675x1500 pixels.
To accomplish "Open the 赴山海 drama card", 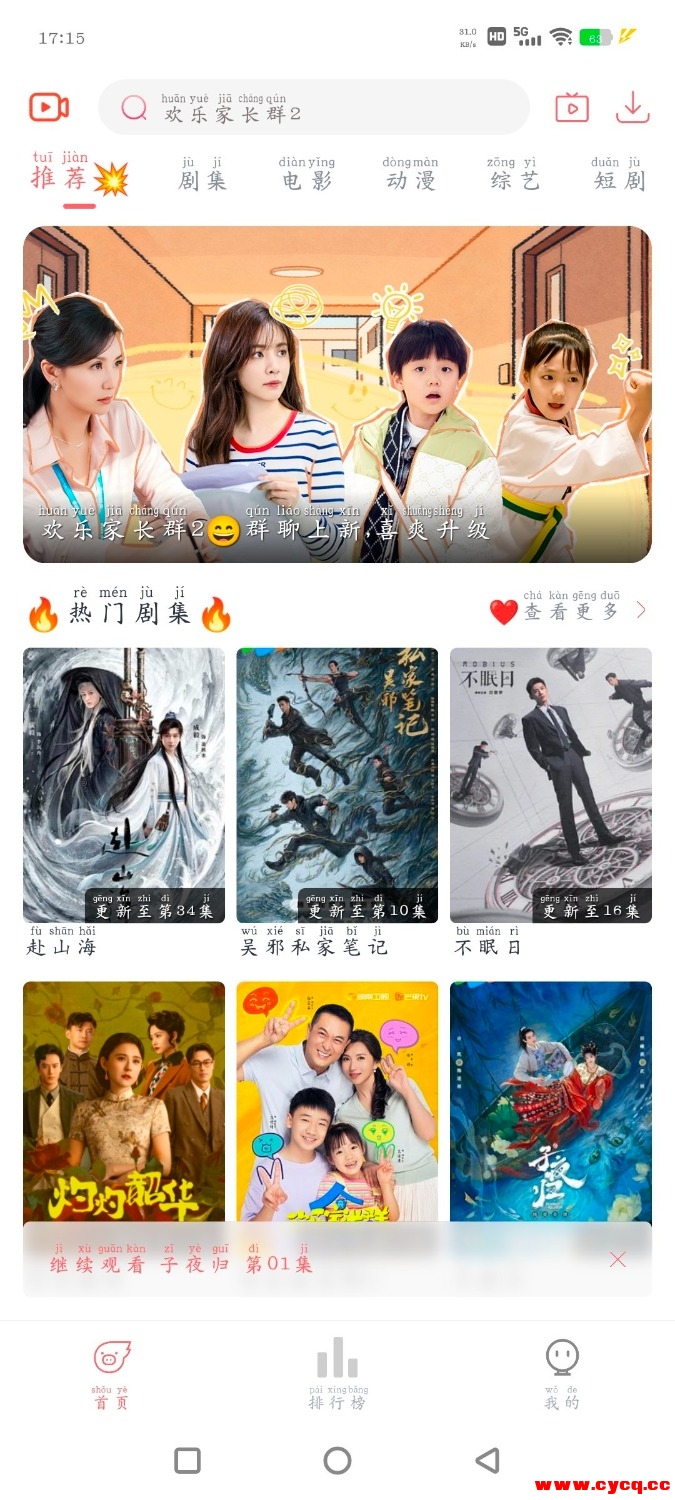I will [x=124, y=785].
